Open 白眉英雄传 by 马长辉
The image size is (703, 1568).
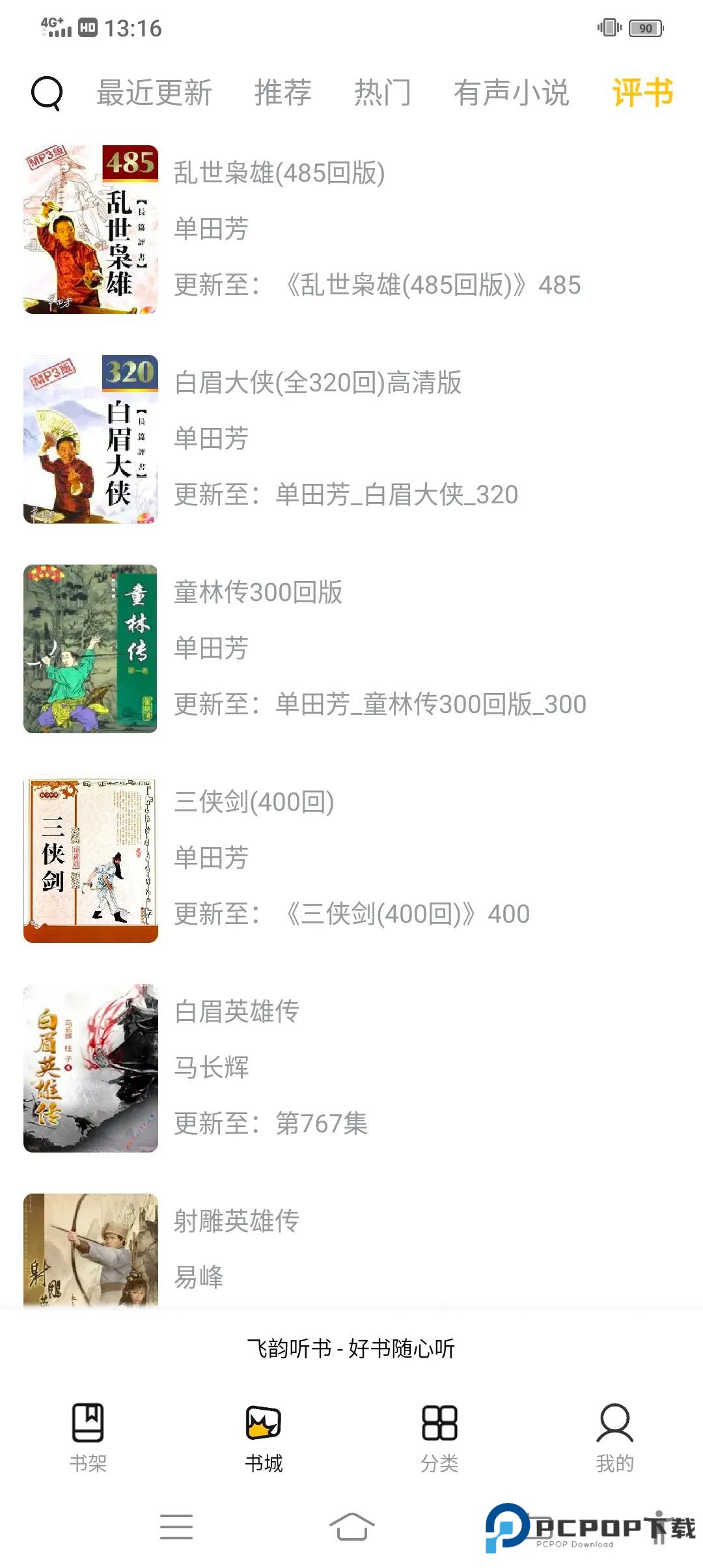coord(236,1013)
